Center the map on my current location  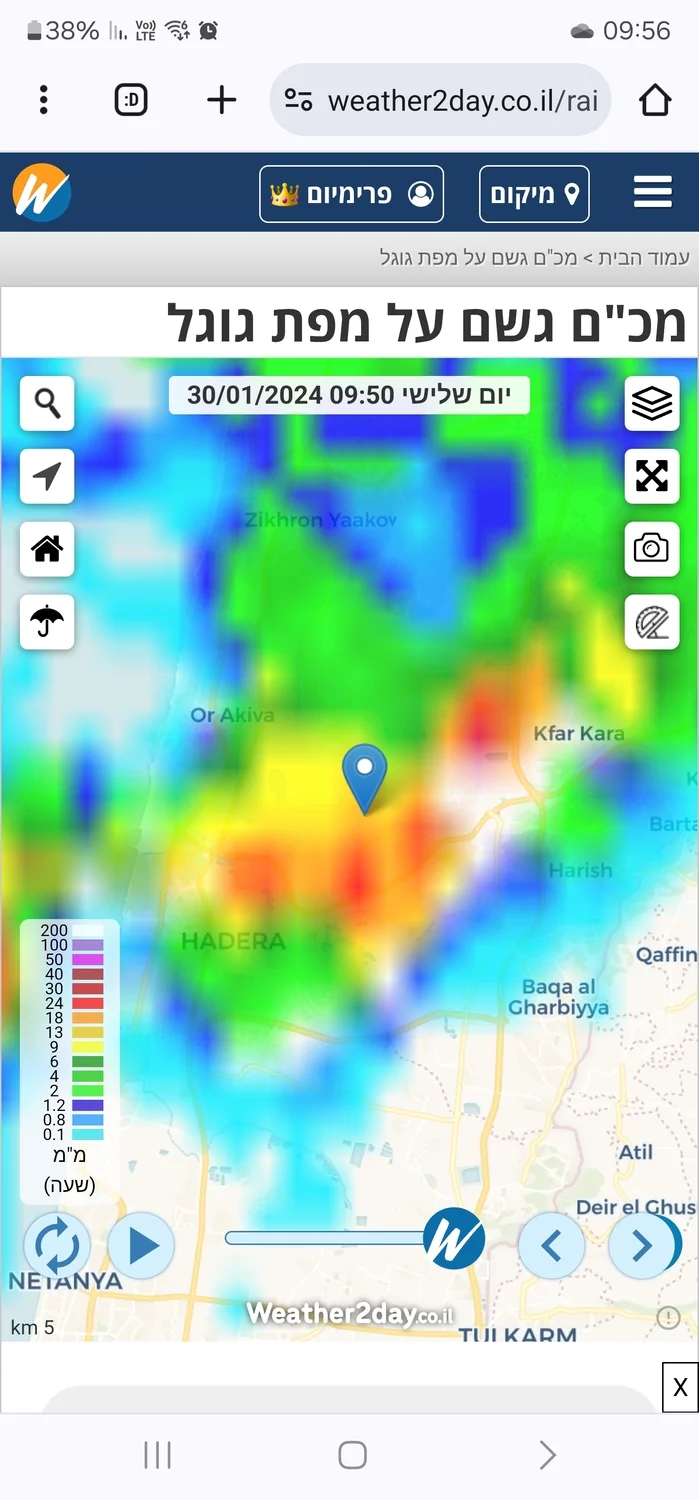(x=47, y=476)
